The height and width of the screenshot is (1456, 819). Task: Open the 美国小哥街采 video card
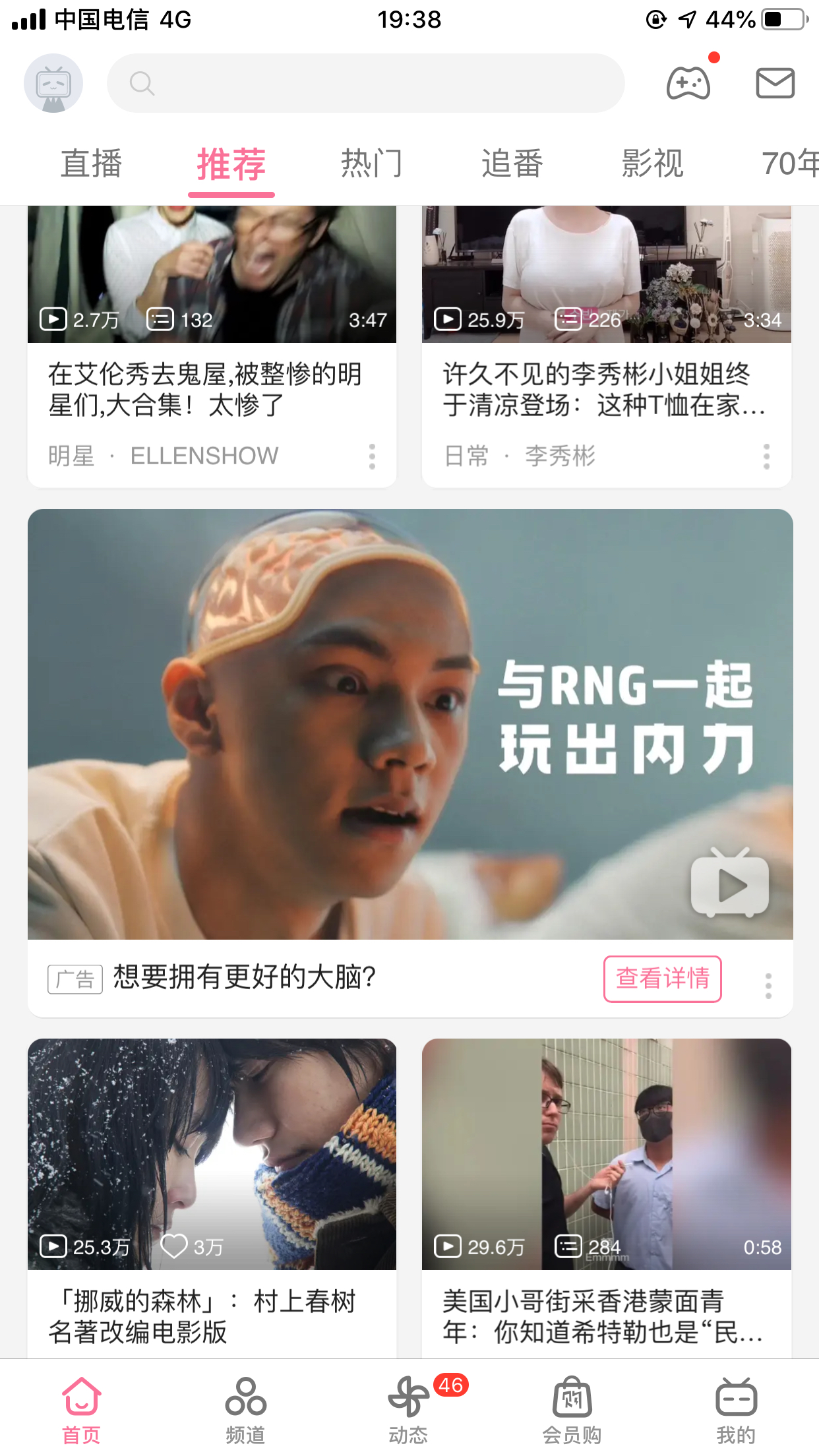606,1187
